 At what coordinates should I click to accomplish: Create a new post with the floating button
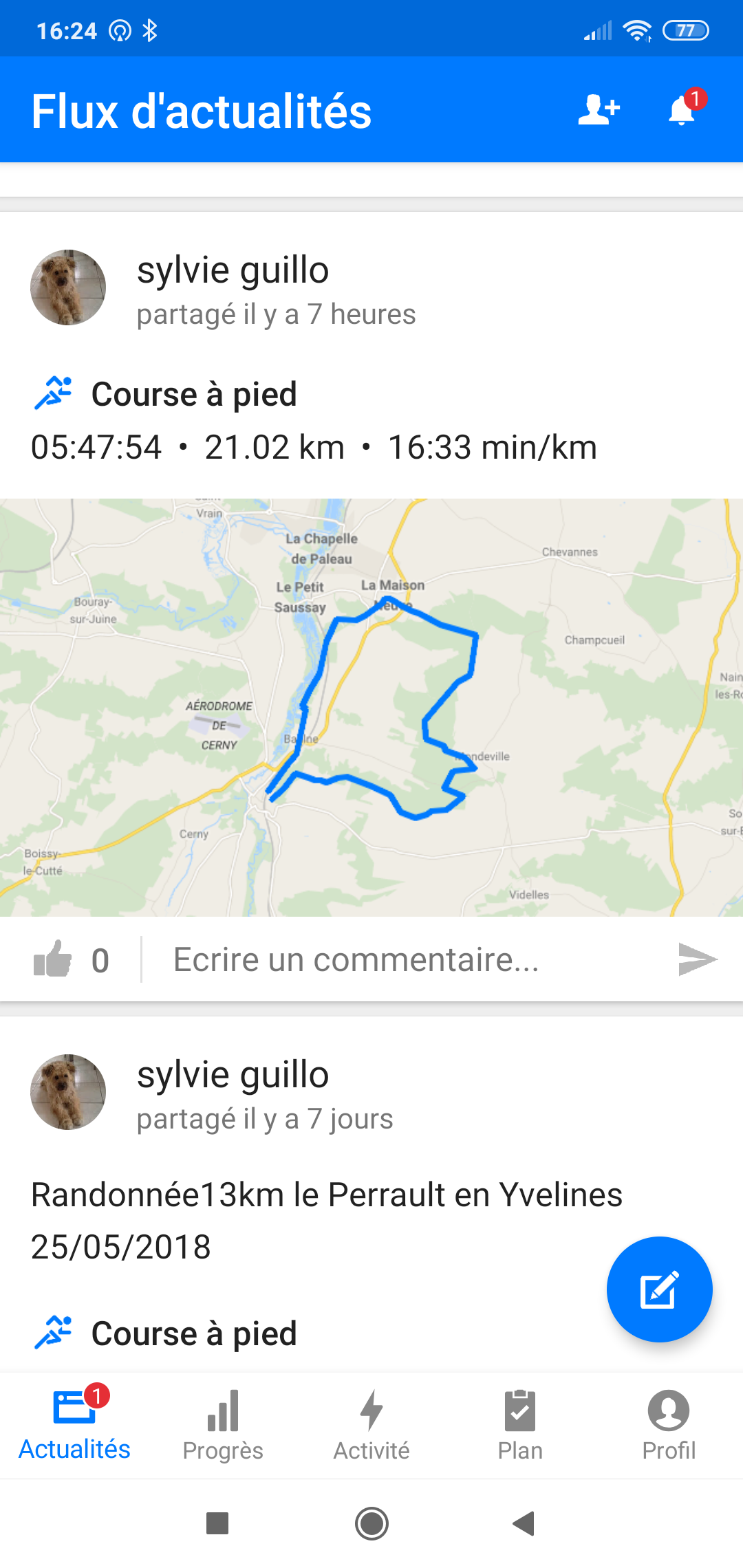(x=659, y=1289)
